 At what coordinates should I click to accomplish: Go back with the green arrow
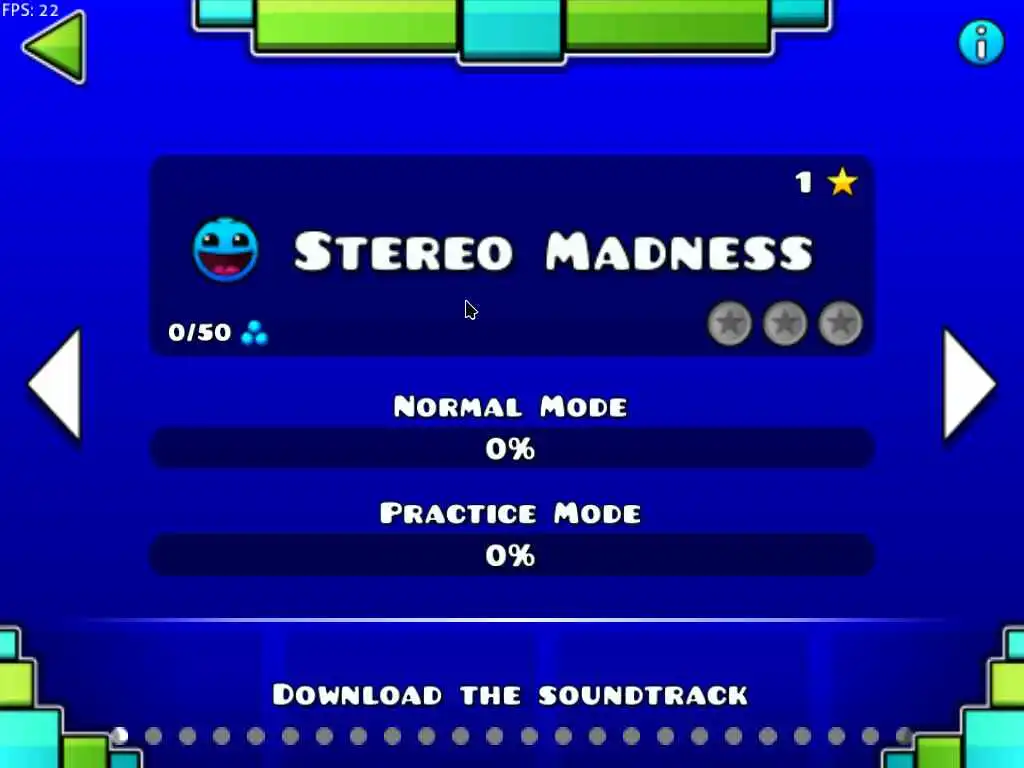pos(55,46)
